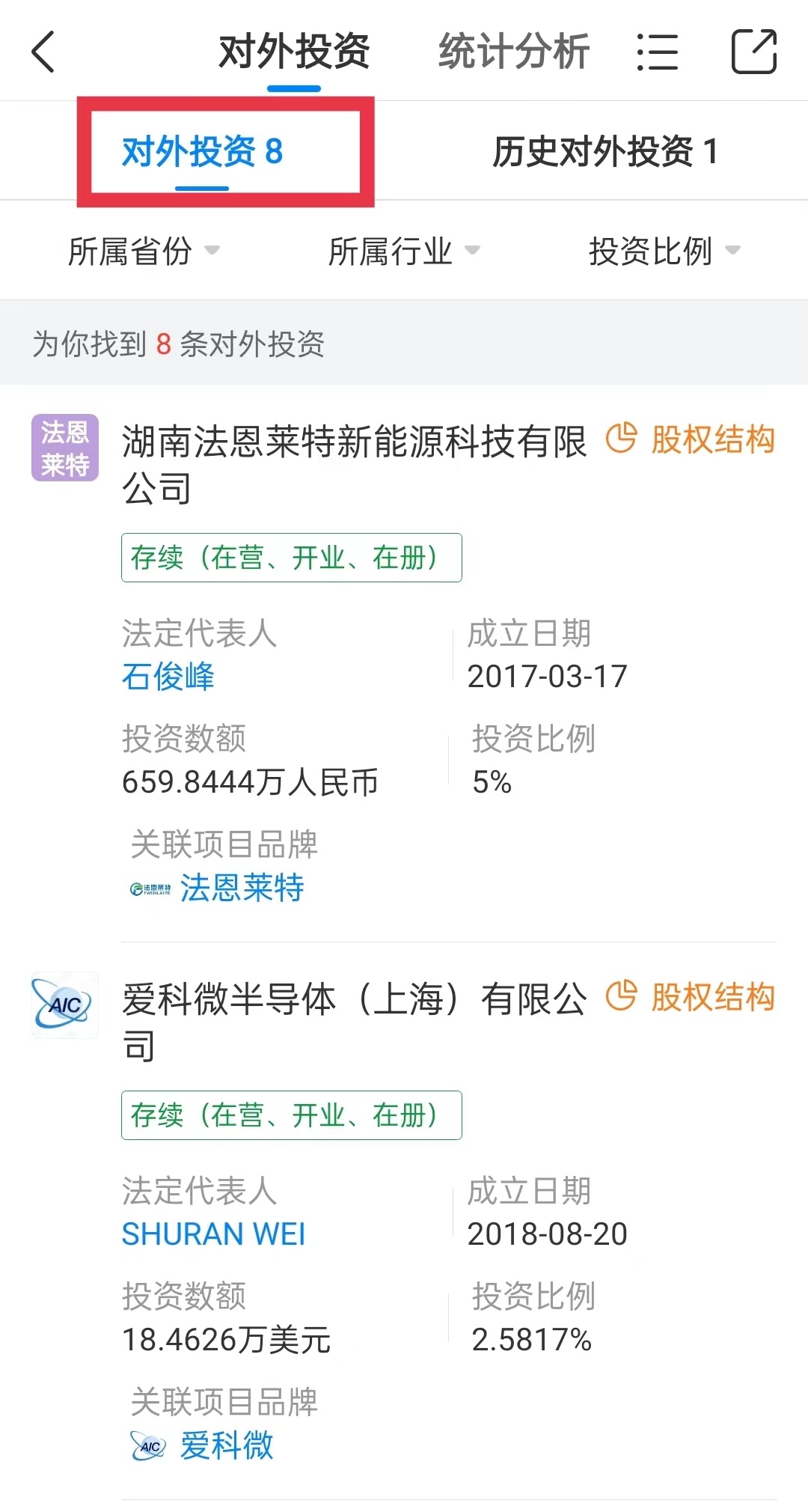
Task: Open 湖南法恩莱特新能源科技有限公司 company details
Action: tap(353, 463)
